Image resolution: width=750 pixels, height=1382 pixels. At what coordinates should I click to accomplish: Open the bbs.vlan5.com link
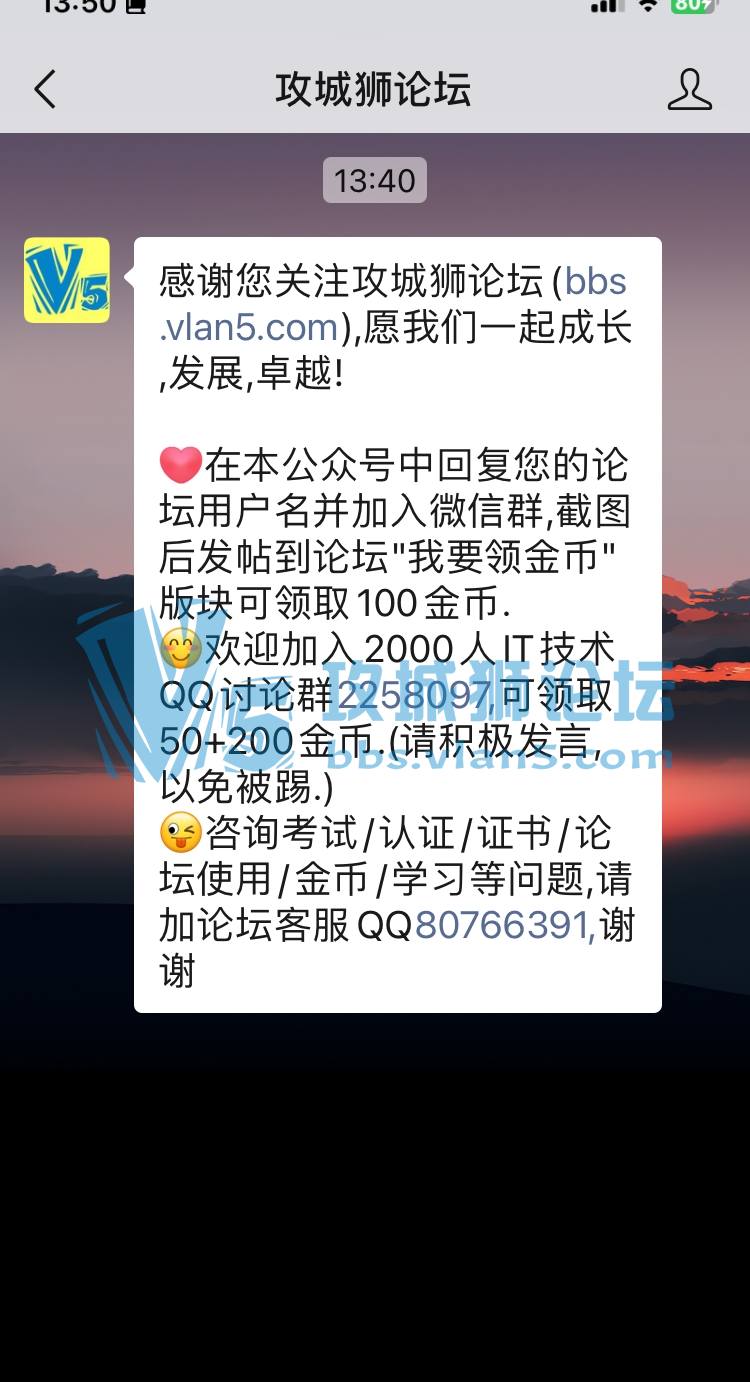250,327
